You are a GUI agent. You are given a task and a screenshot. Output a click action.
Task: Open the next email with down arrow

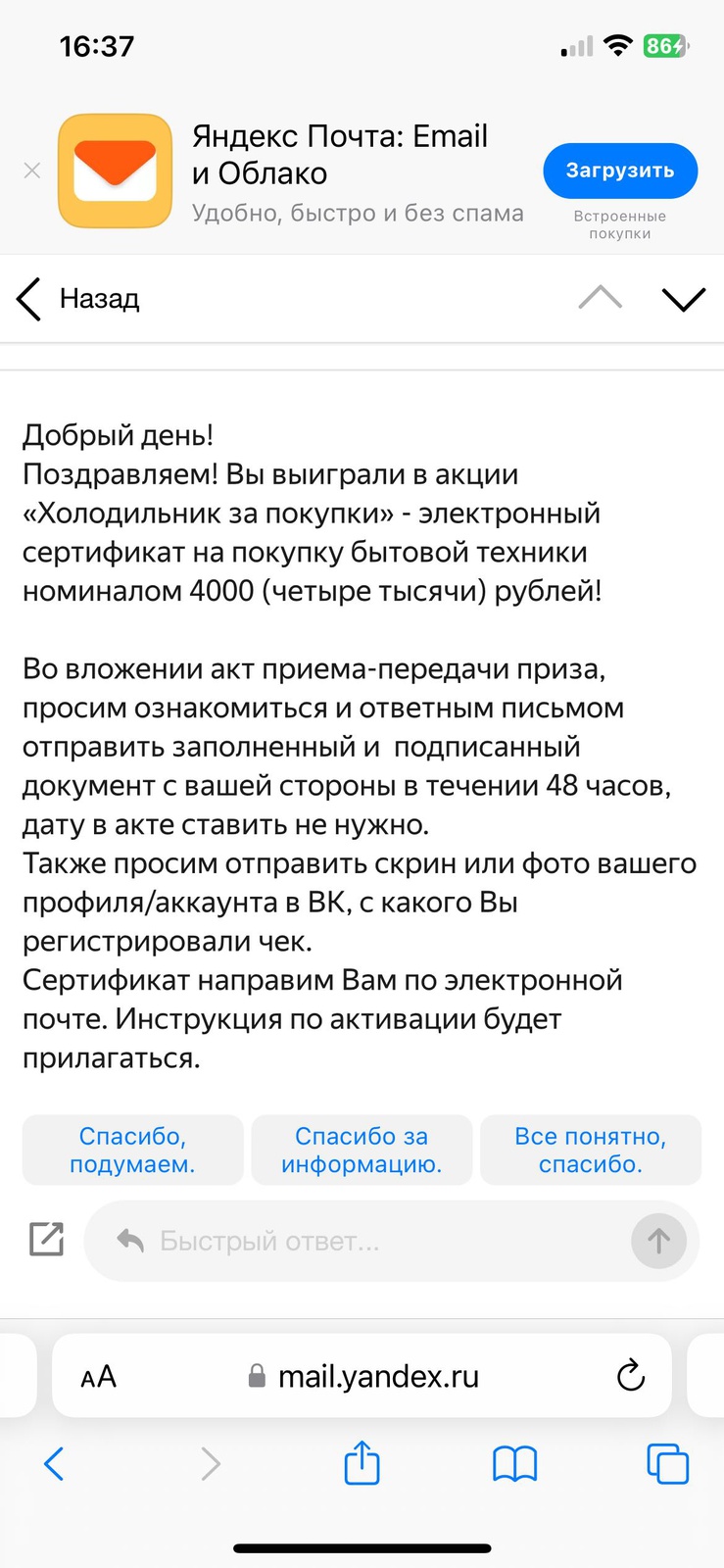pos(683,298)
